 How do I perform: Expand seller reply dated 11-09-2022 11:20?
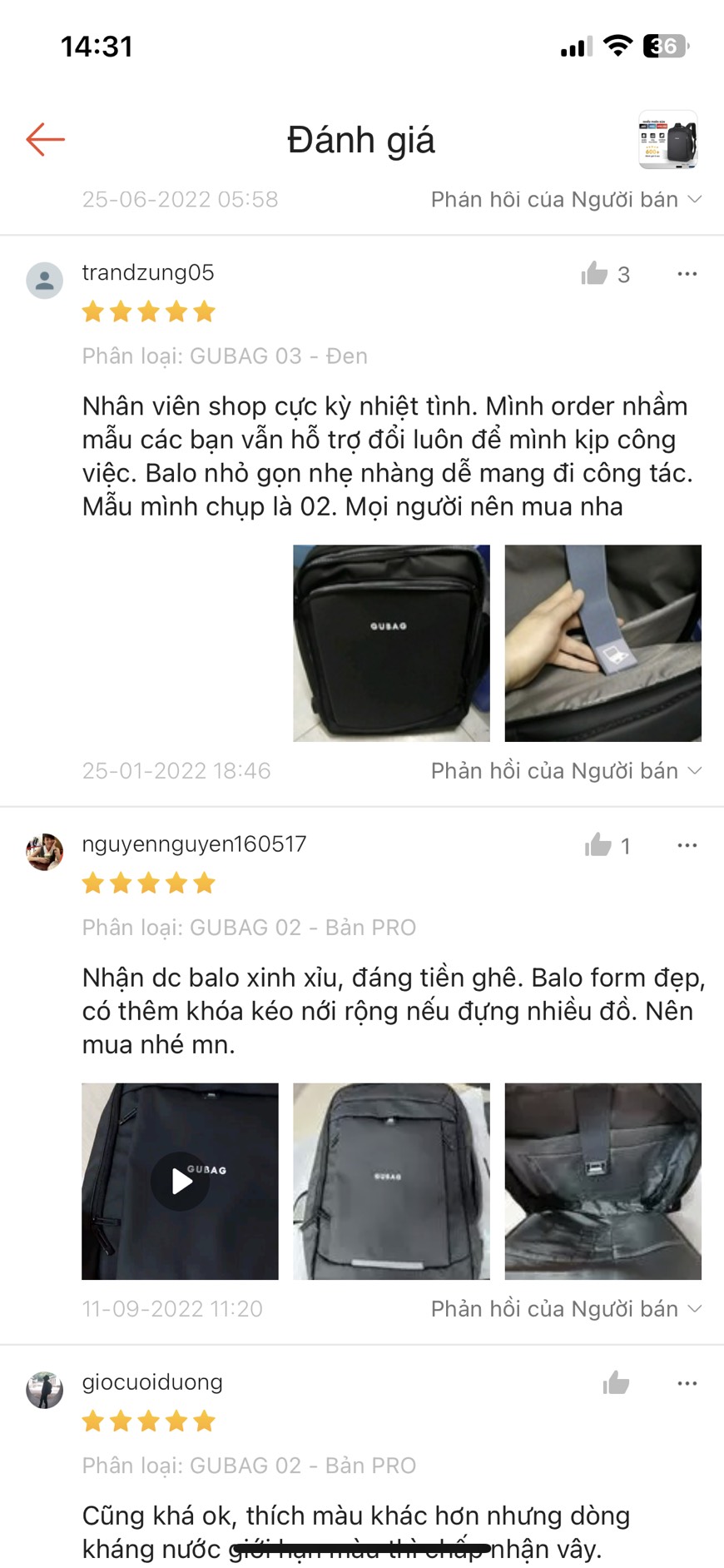pyautogui.click(x=566, y=1309)
